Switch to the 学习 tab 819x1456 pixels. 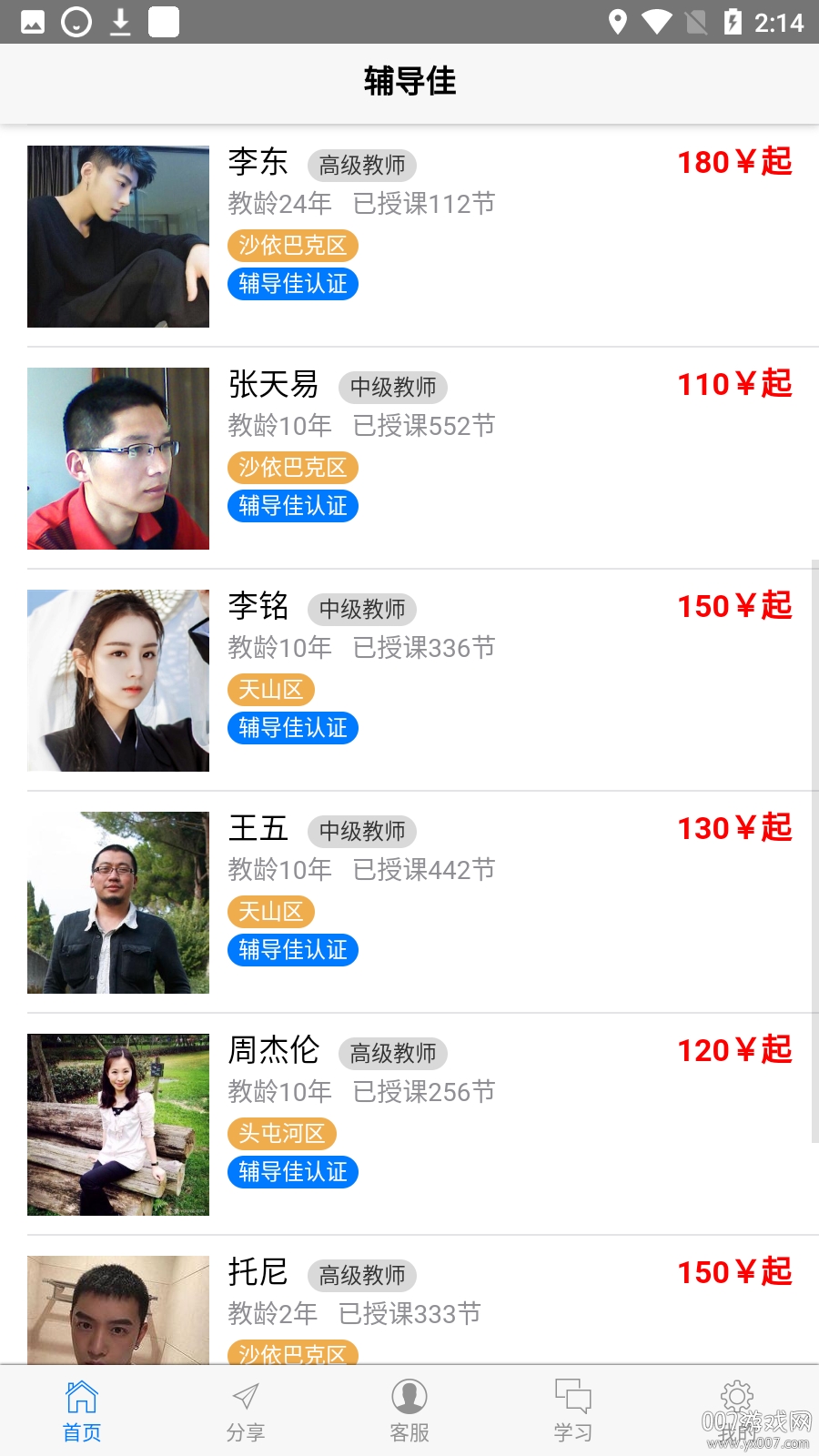tap(572, 1409)
